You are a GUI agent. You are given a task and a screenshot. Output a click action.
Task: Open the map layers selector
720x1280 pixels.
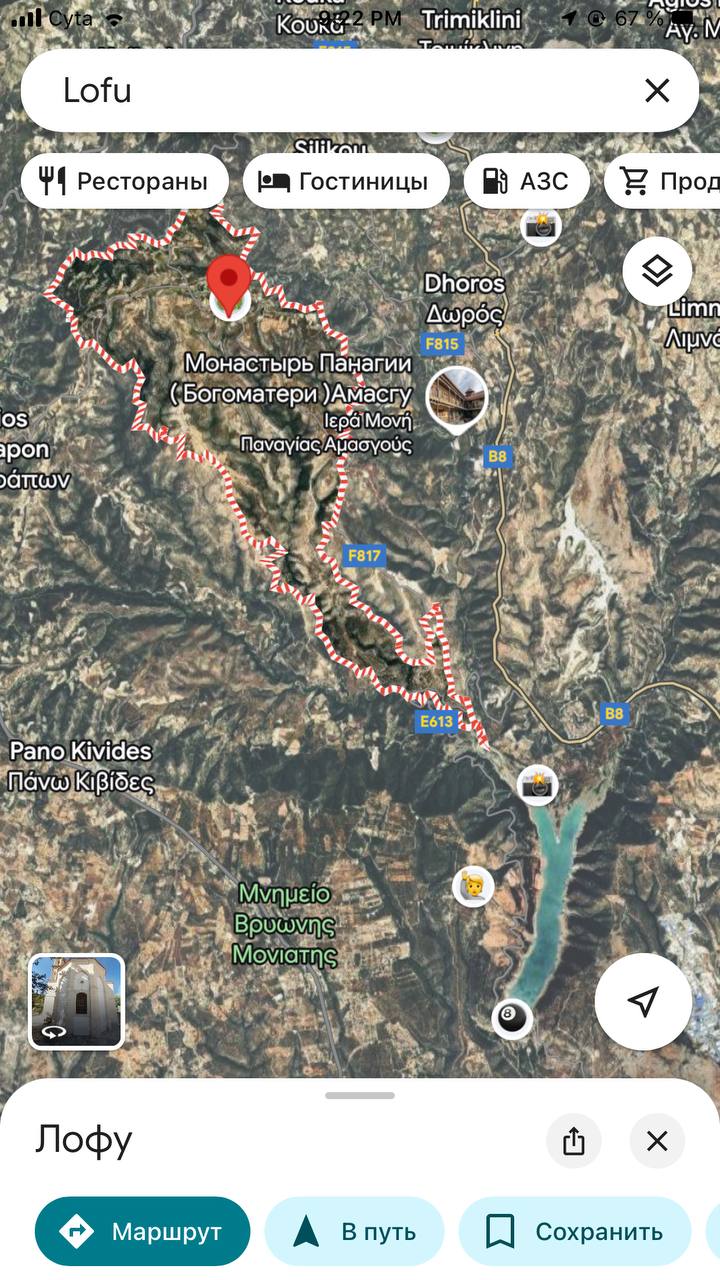pos(657,271)
